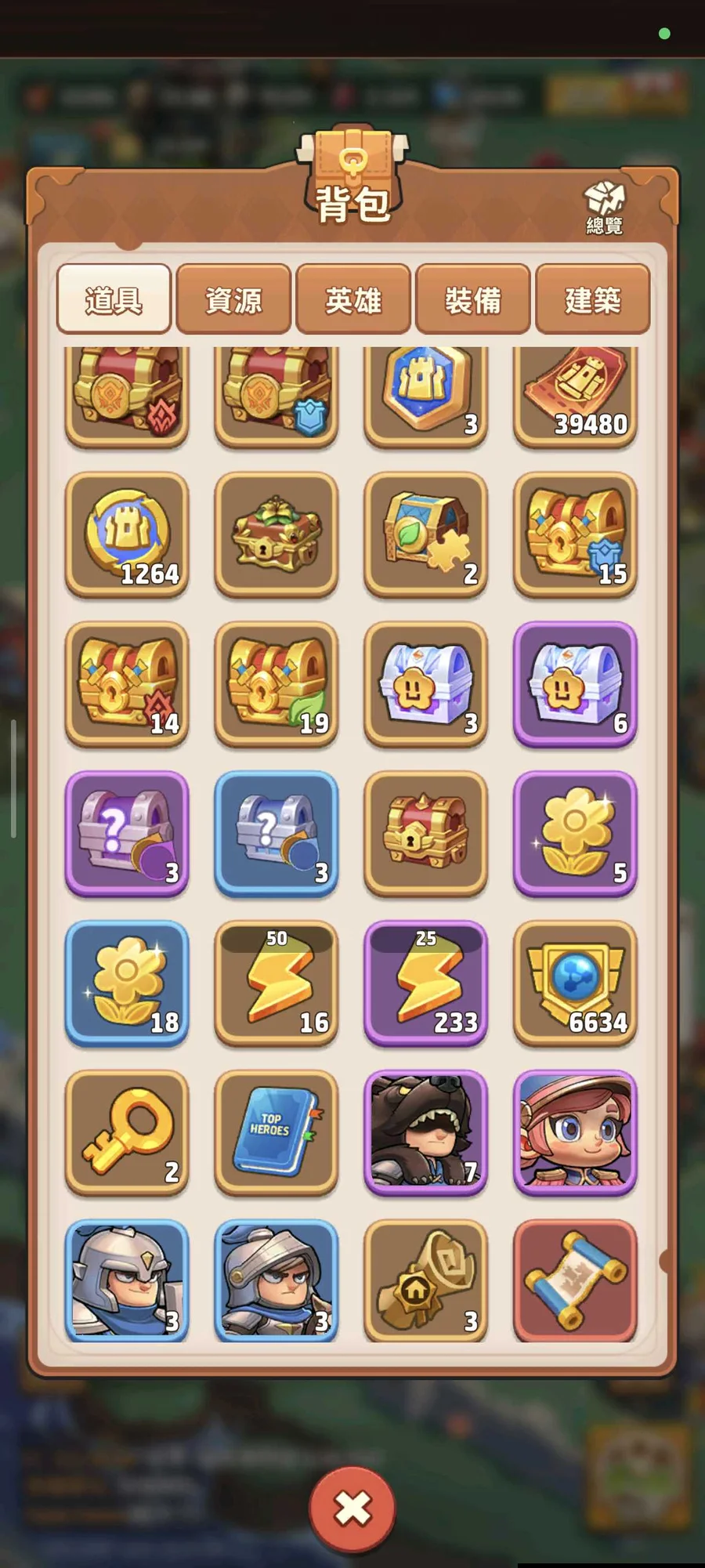
Task: Select the blue scroll item on red background
Action: click(575, 1280)
